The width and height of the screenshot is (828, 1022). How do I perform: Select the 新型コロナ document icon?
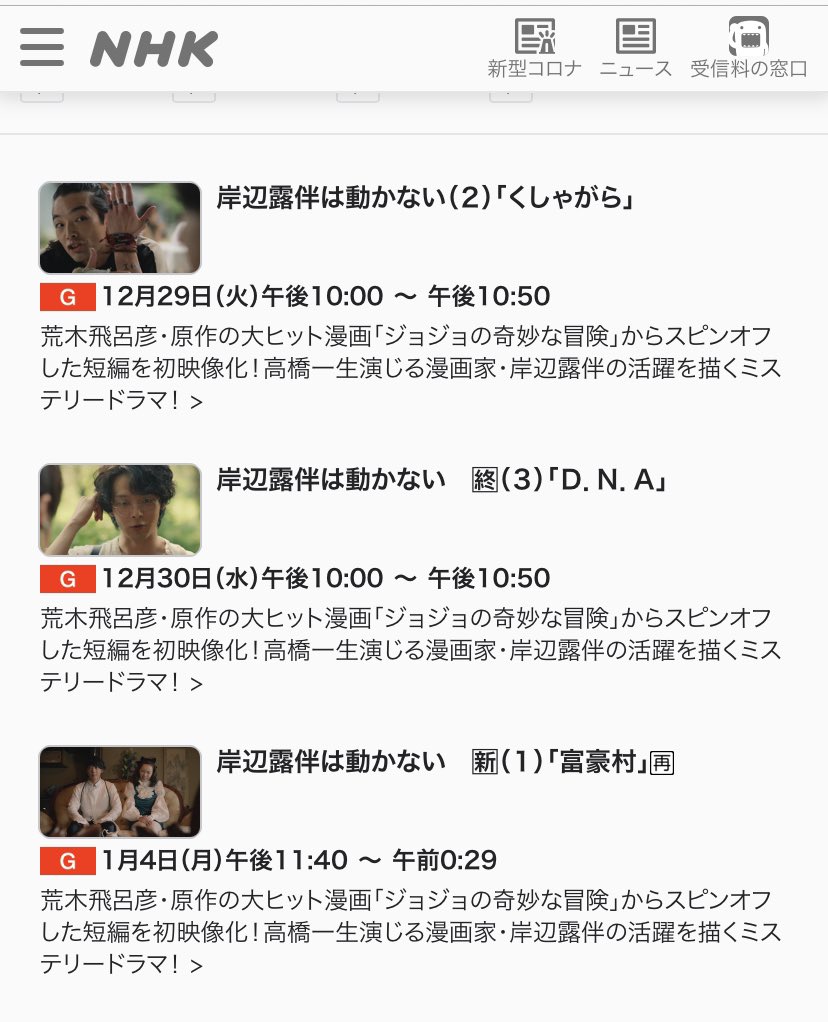pyautogui.click(x=533, y=36)
